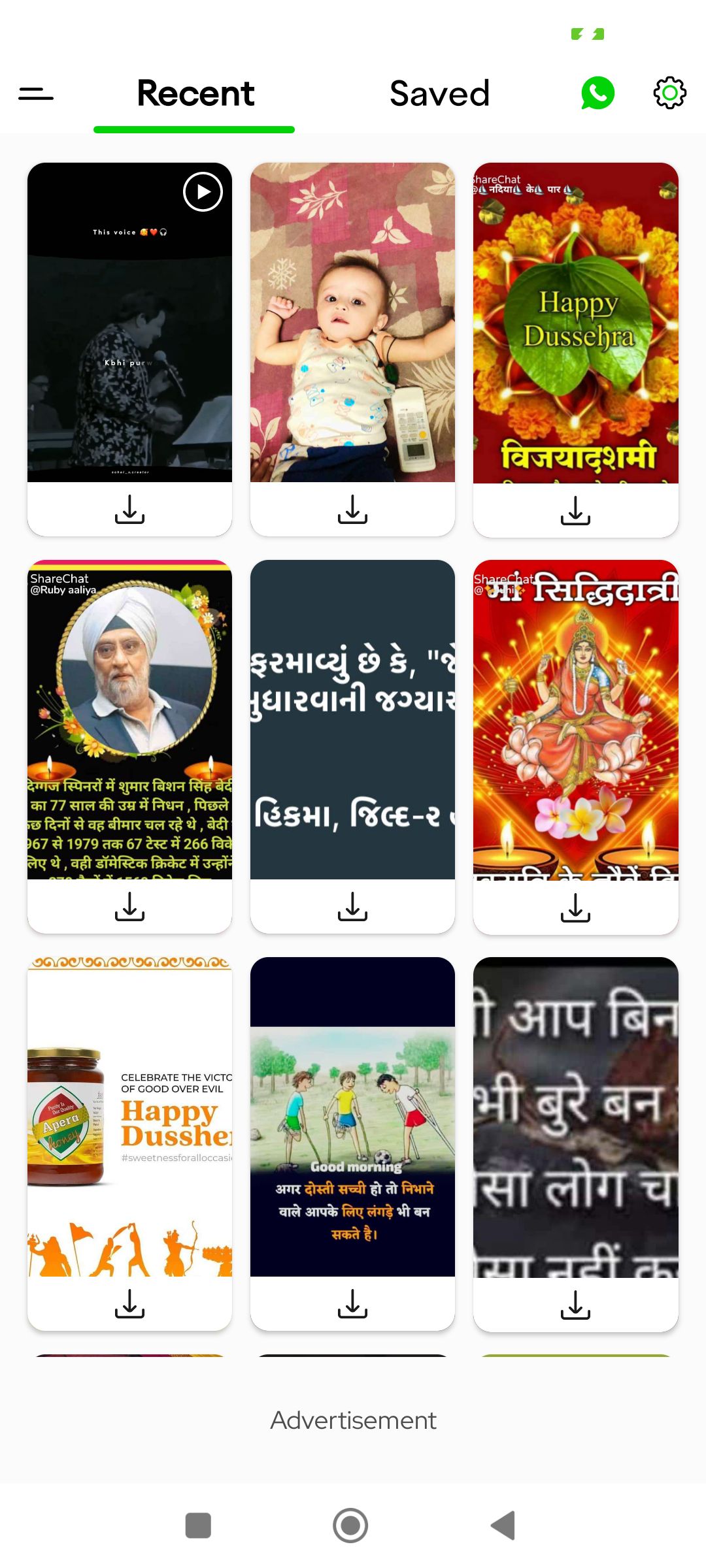Viewport: 706px width, 1568px height.
Task: Open the Apera honey Dussehra status
Action: 129,1116
